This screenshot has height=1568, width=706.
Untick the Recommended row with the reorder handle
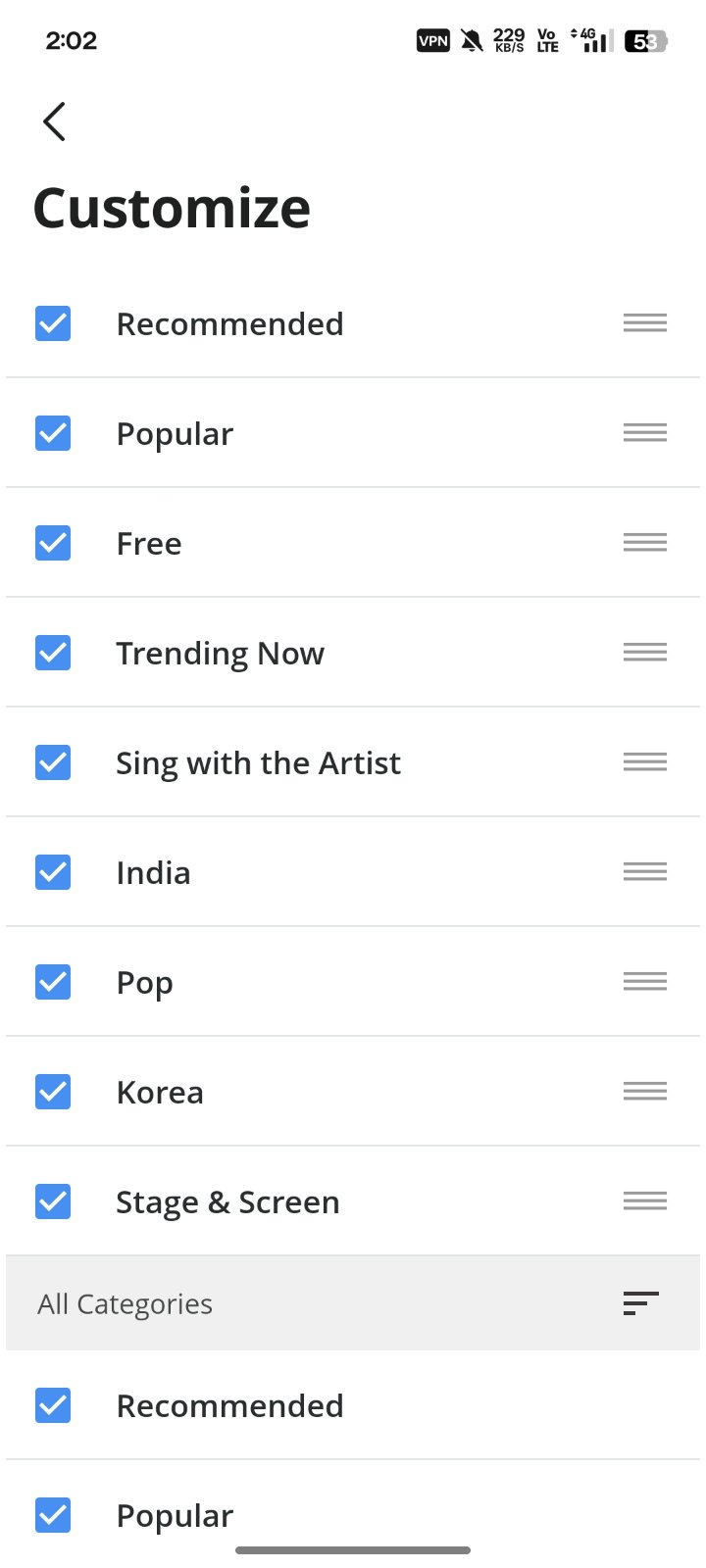pyautogui.click(x=53, y=323)
